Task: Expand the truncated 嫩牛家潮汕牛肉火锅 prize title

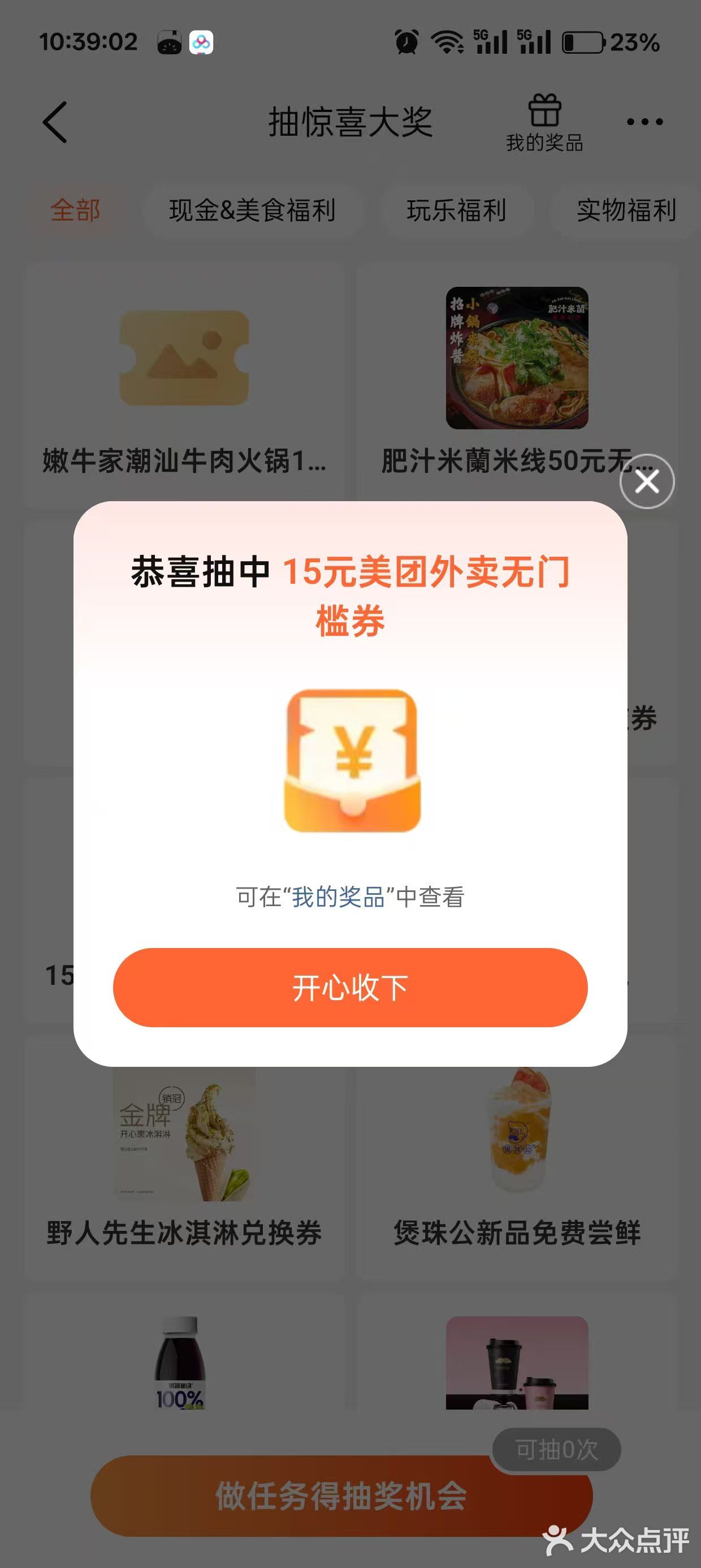Action: (x=185, y=463)
